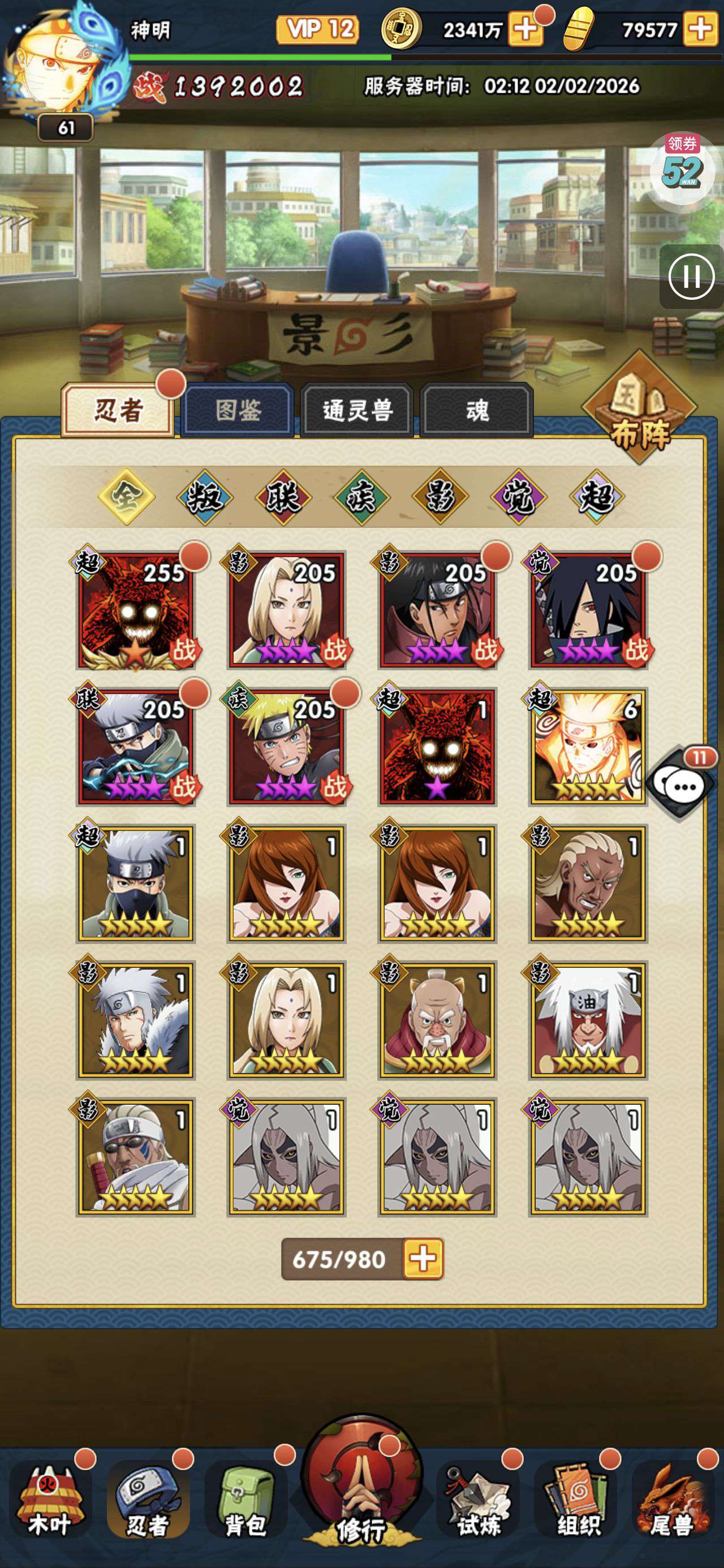Add coins next to 2341万
The image size is (724, 1568).
click(x=525, y=29)
